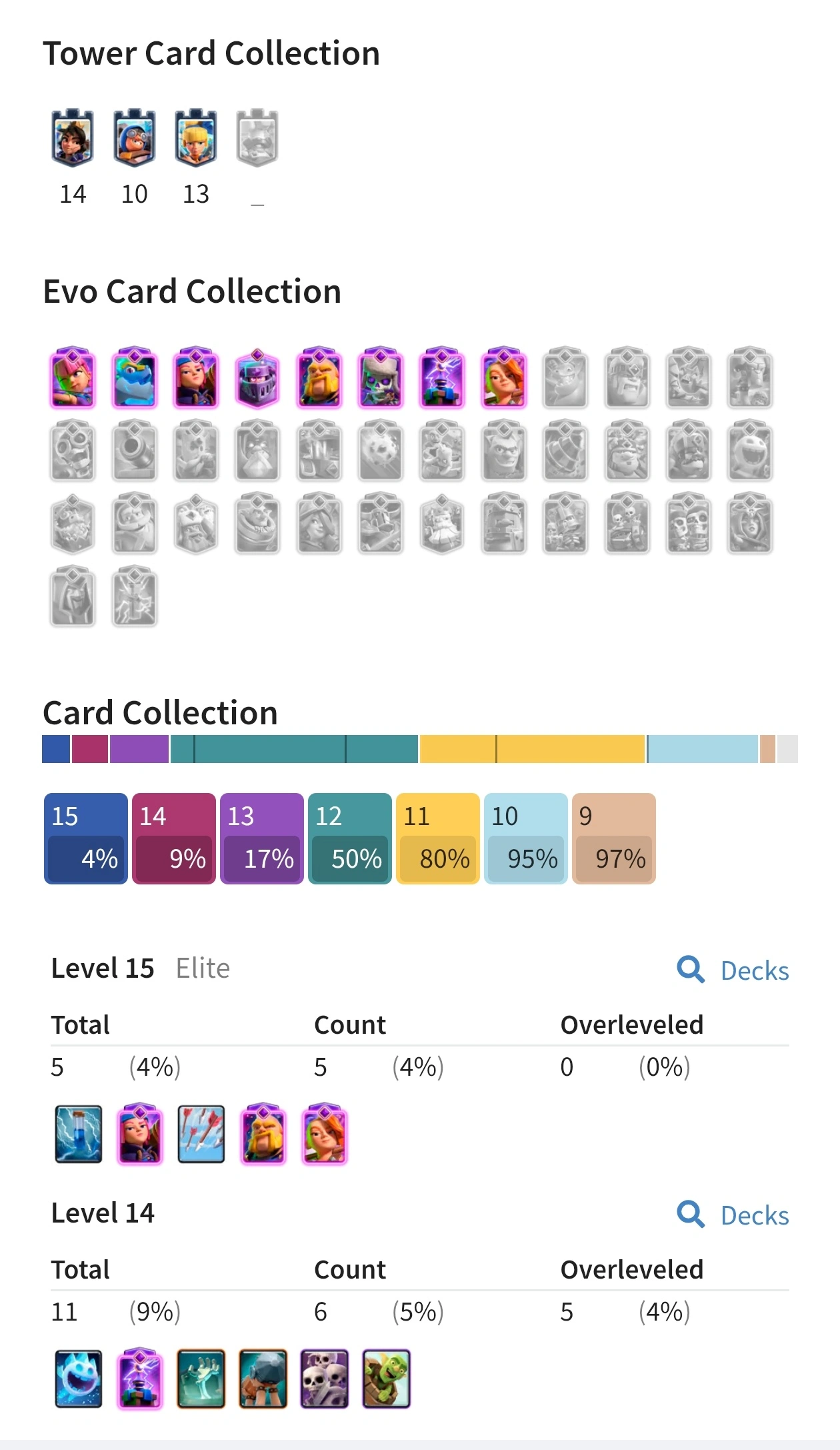The image size is (840, 1450).
Task: Open the Ice Spirit card in Level 14
Action: pos(79,1379)
